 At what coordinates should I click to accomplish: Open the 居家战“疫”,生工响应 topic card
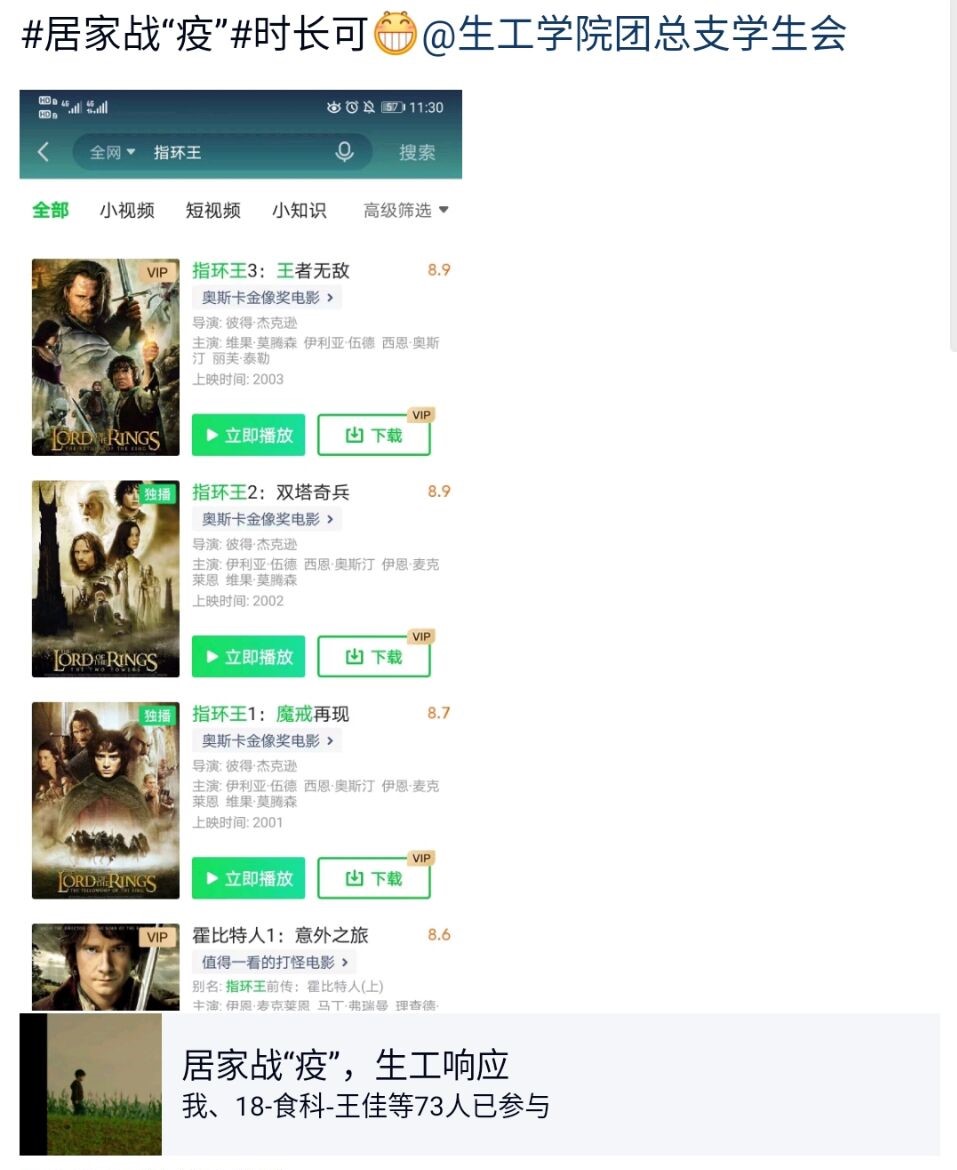coord(480,1084)
